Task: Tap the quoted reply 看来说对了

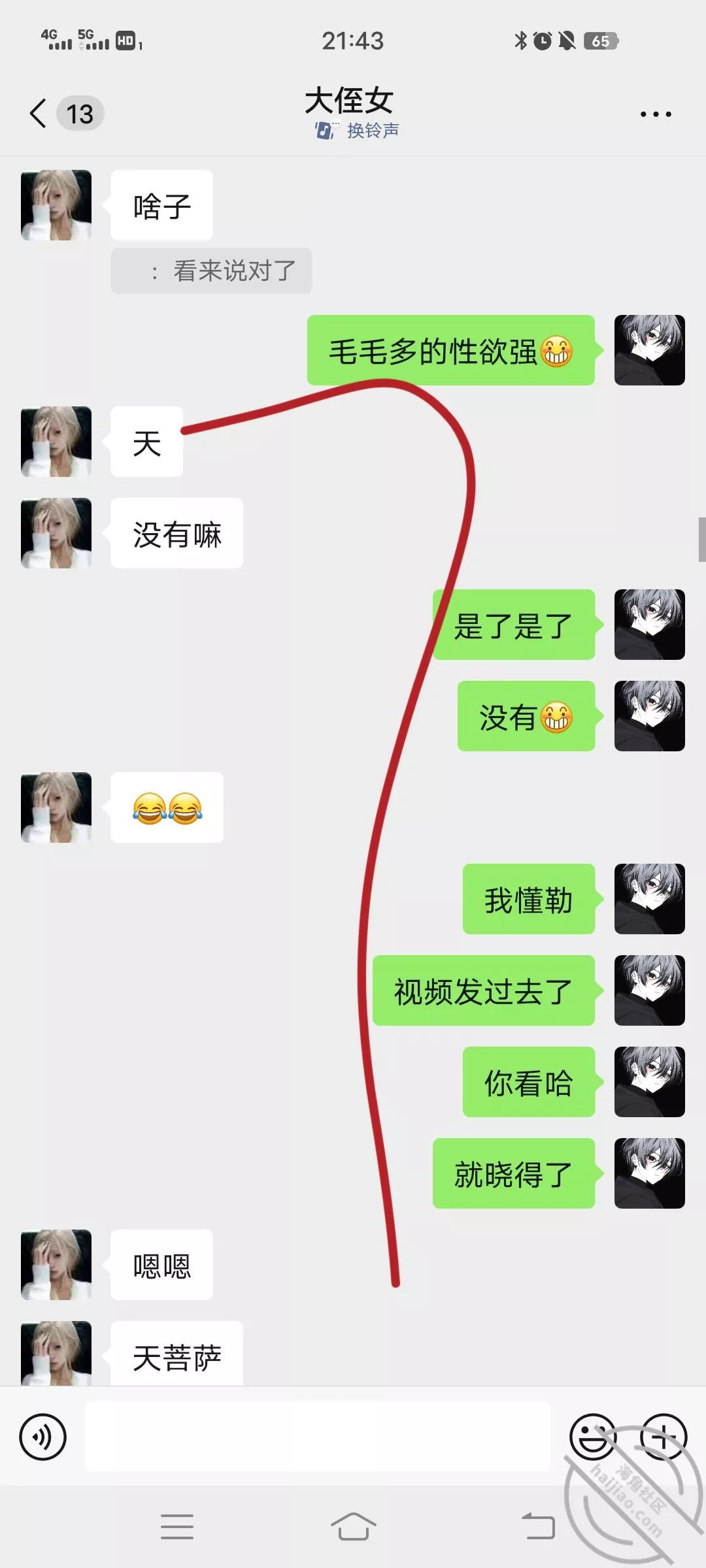Action: pos(211,271)
